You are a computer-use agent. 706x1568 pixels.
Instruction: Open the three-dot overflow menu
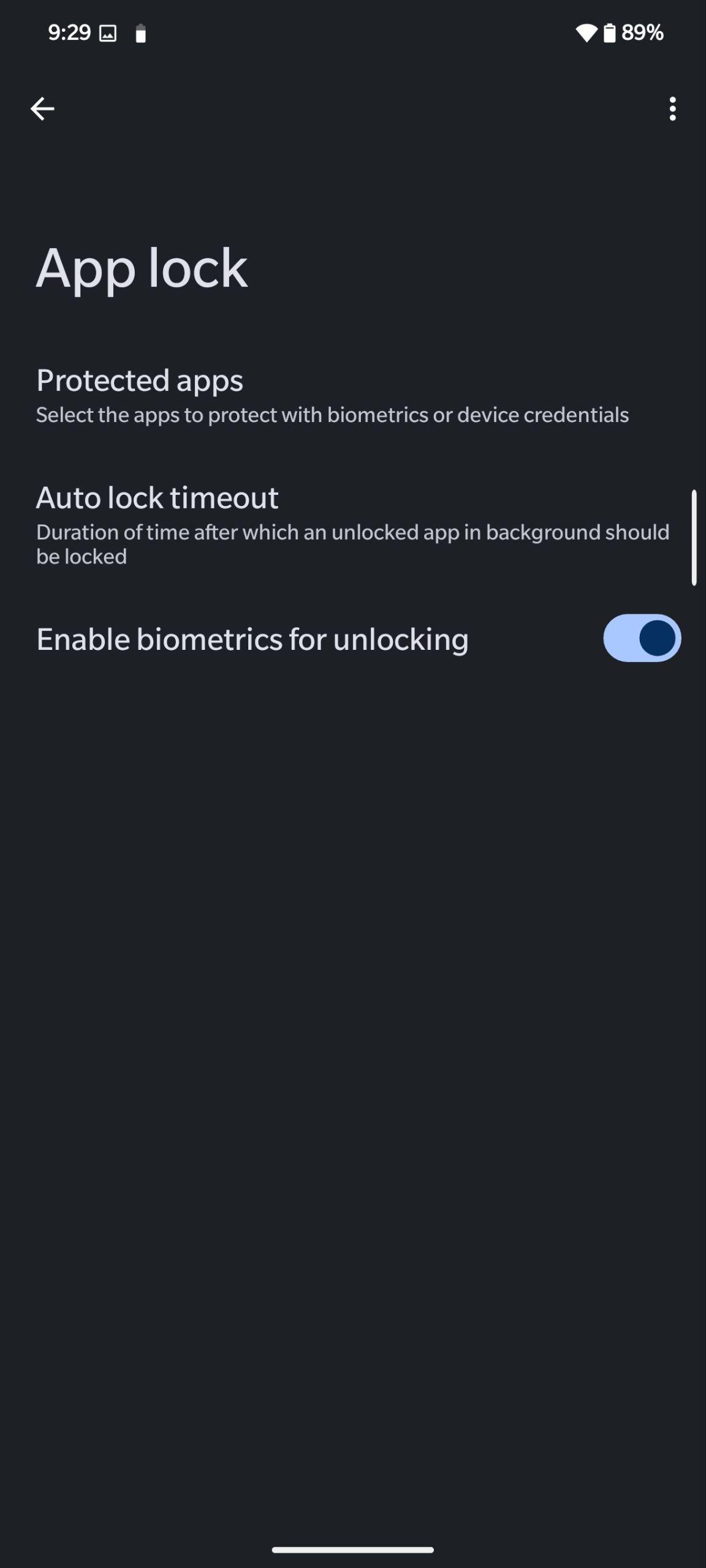click(x=672, y=109)
